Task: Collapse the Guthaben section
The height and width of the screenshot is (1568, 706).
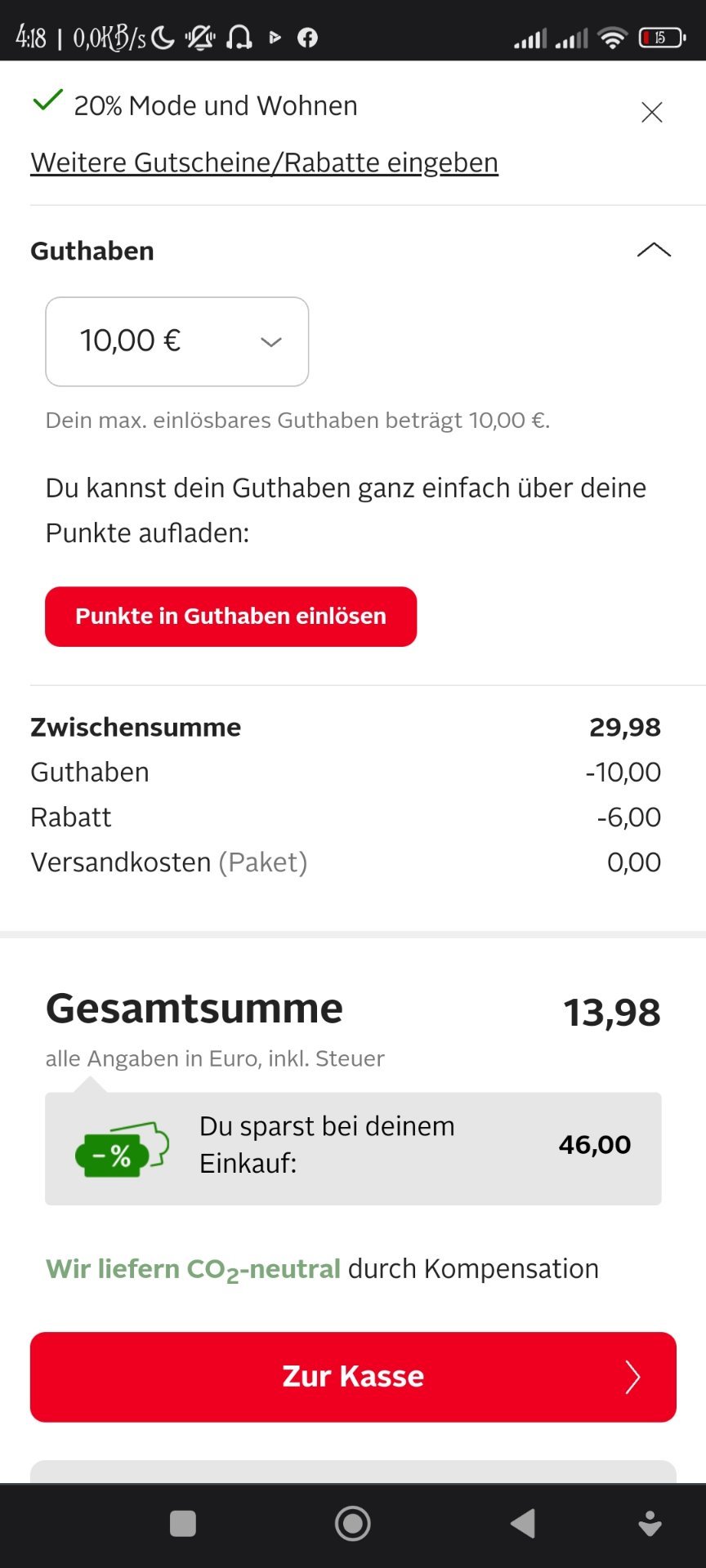Action: pyautogui.click(x=654, y=250)
